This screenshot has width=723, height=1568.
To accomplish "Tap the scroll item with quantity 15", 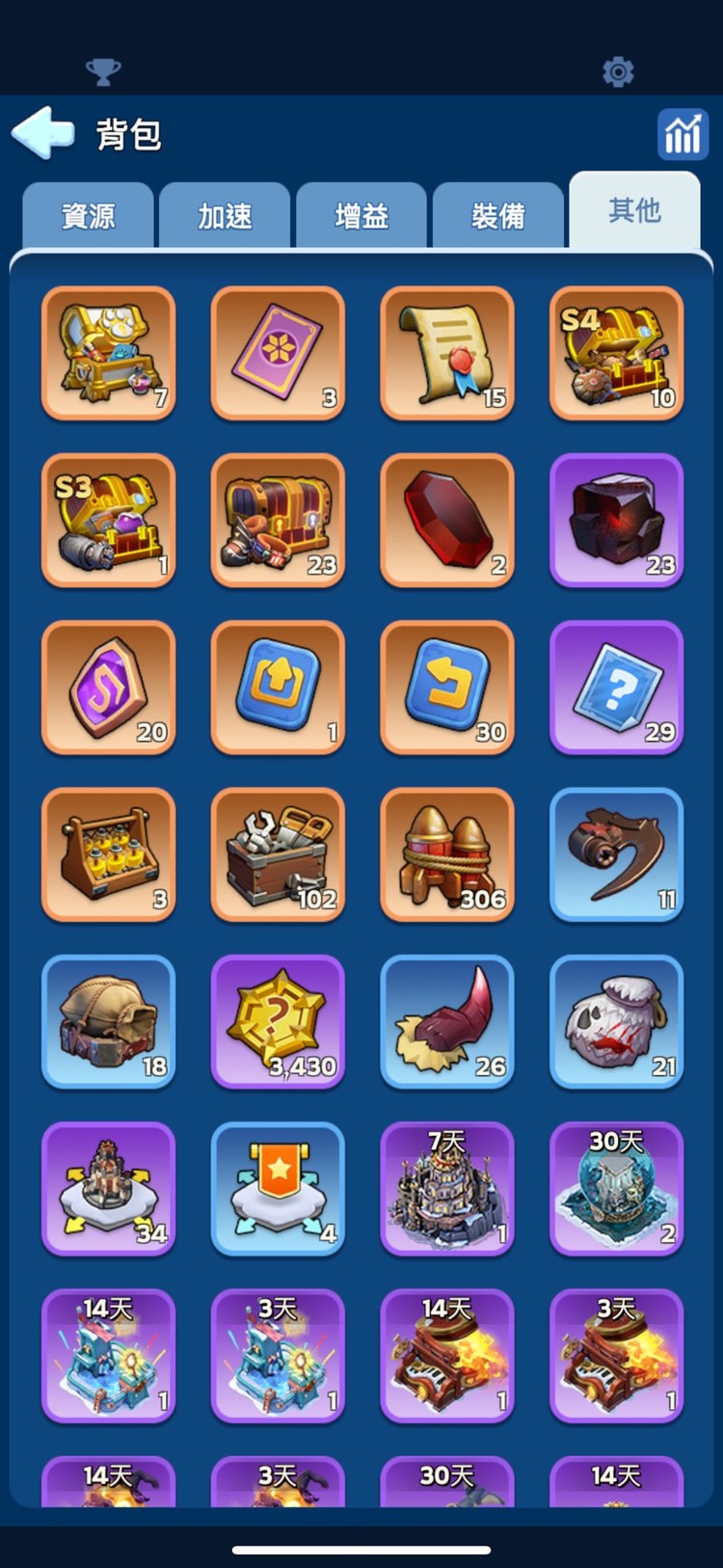I will [447, 353].
